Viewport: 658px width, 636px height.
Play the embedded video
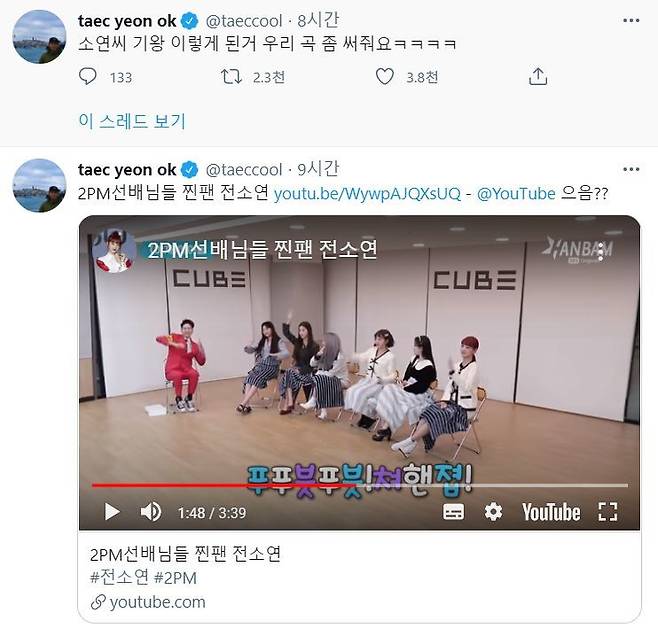coord(112,512)
